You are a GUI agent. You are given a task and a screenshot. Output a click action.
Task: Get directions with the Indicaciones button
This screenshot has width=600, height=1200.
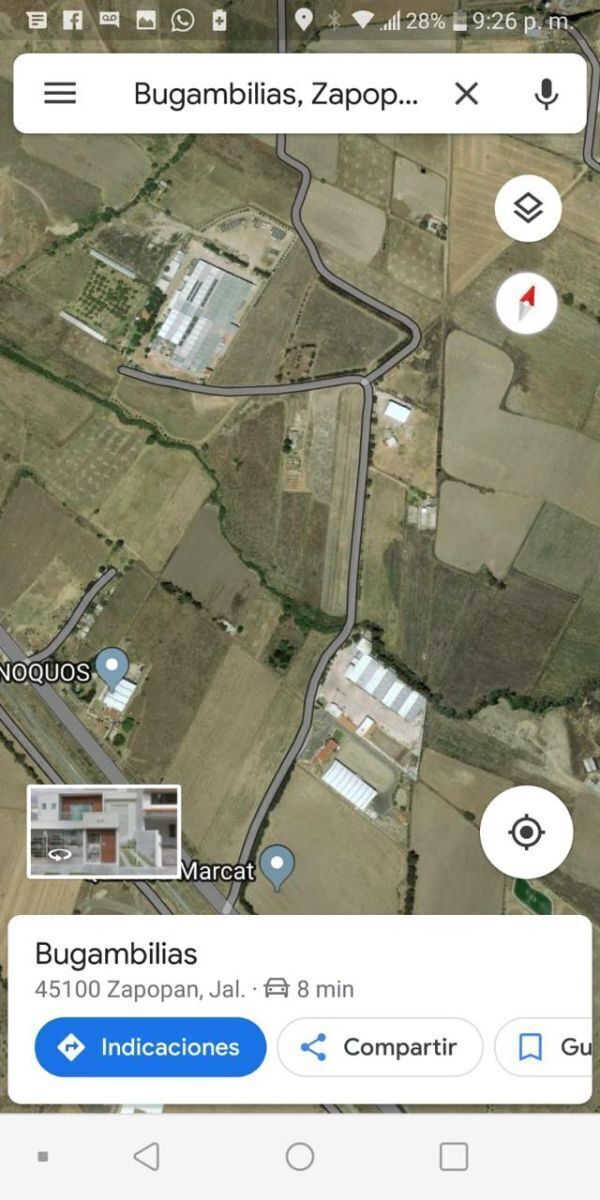[150, 1047]
